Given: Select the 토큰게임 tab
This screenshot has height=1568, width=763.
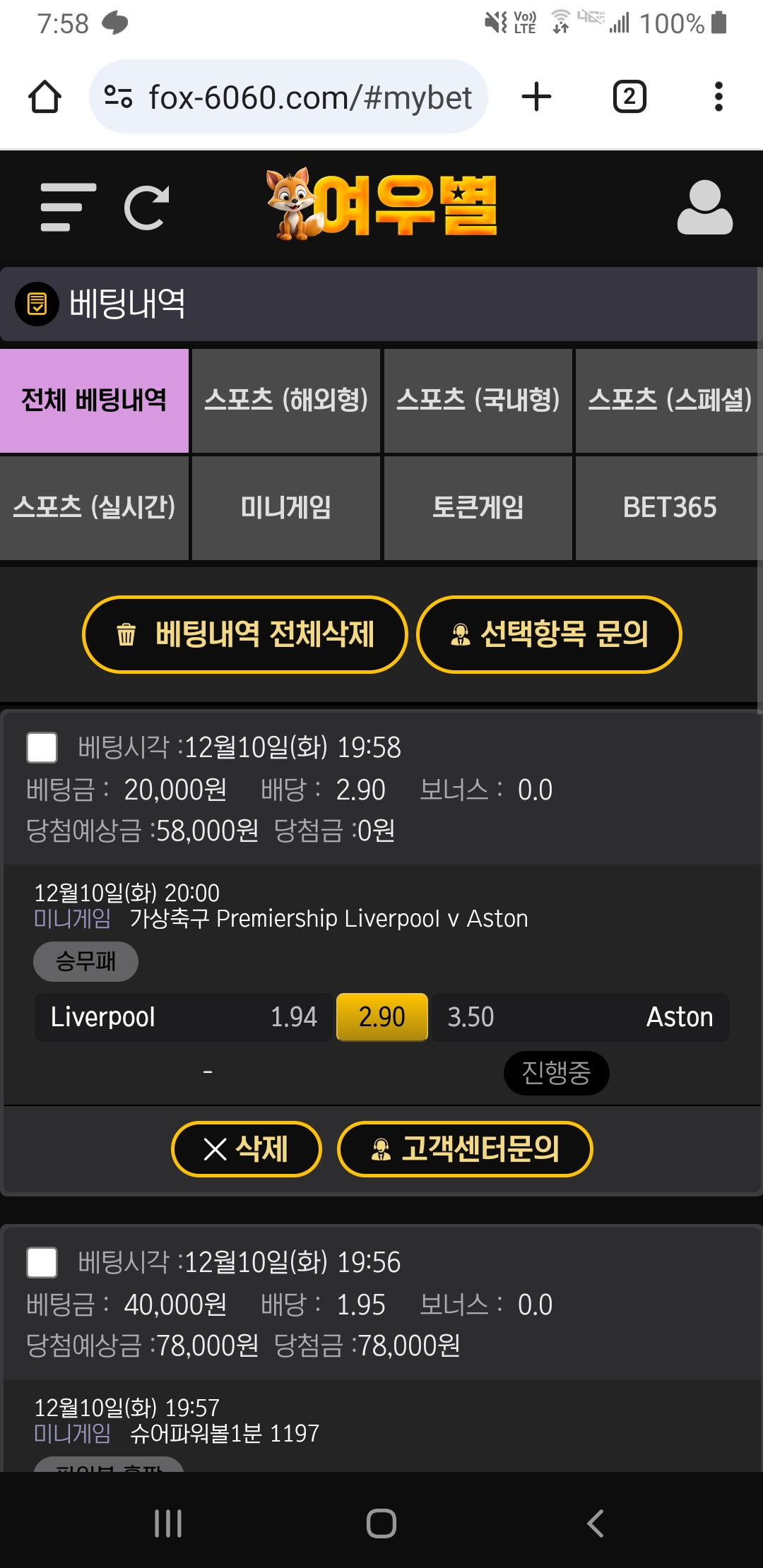Looking at the screenshot, I should (x=478, y=508).
